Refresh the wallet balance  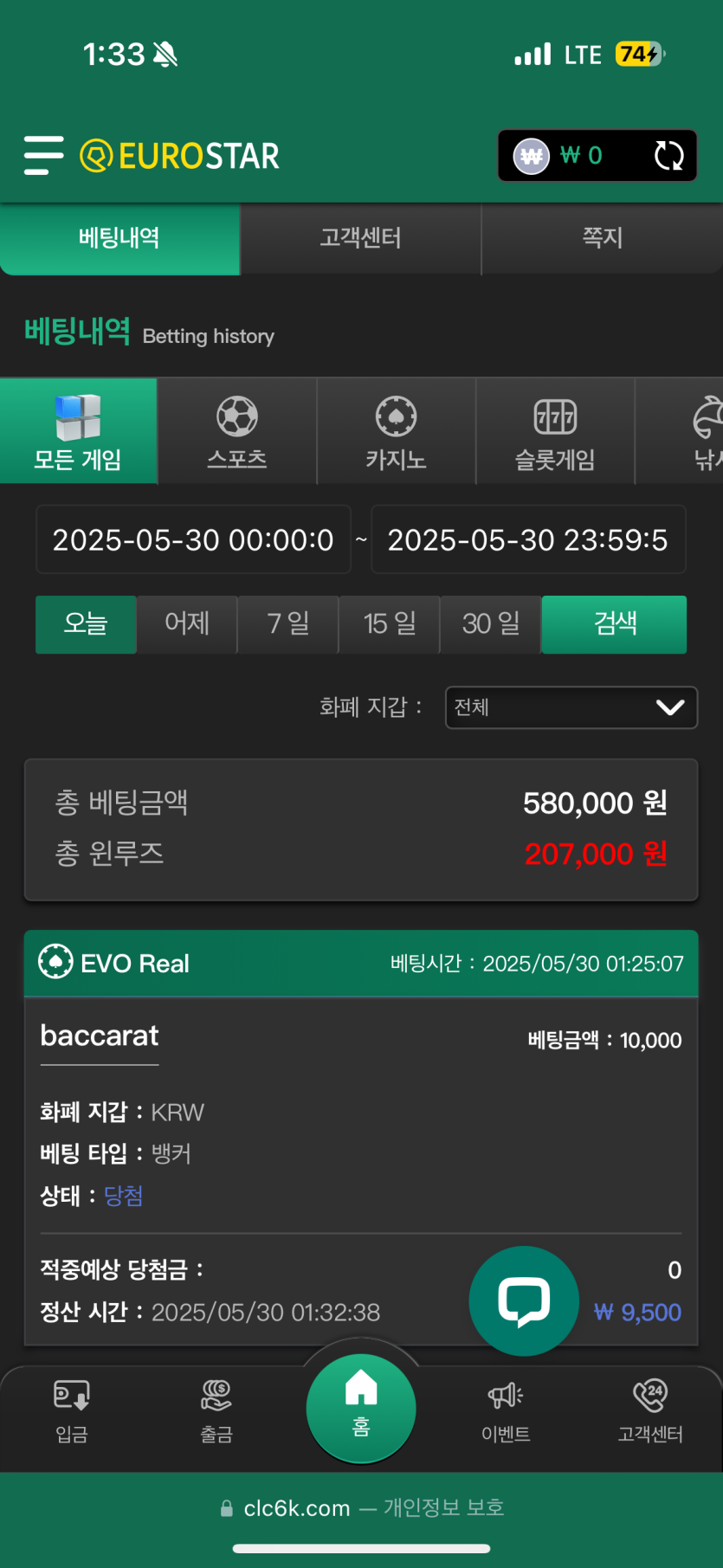pos(668,156)
